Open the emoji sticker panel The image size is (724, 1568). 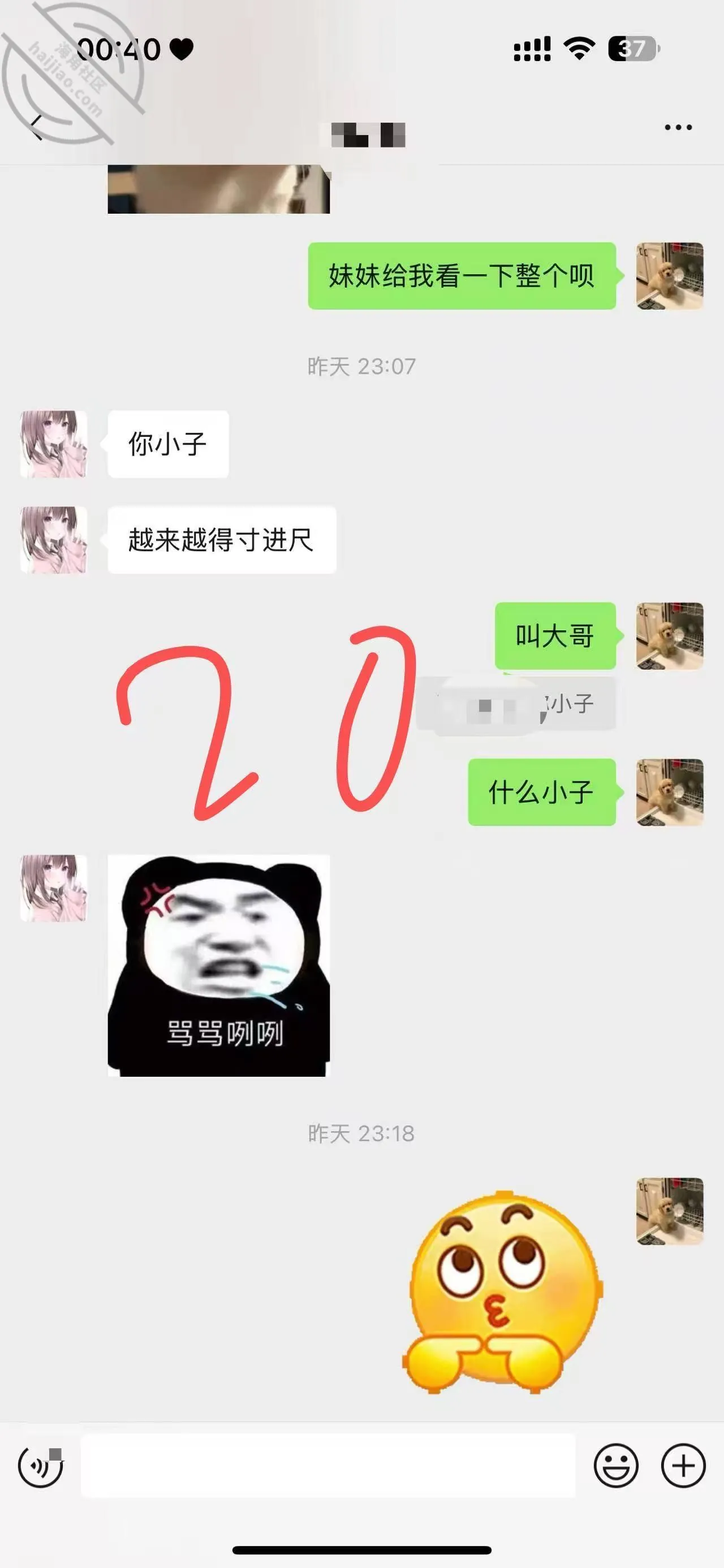(x=616, y=1466)
